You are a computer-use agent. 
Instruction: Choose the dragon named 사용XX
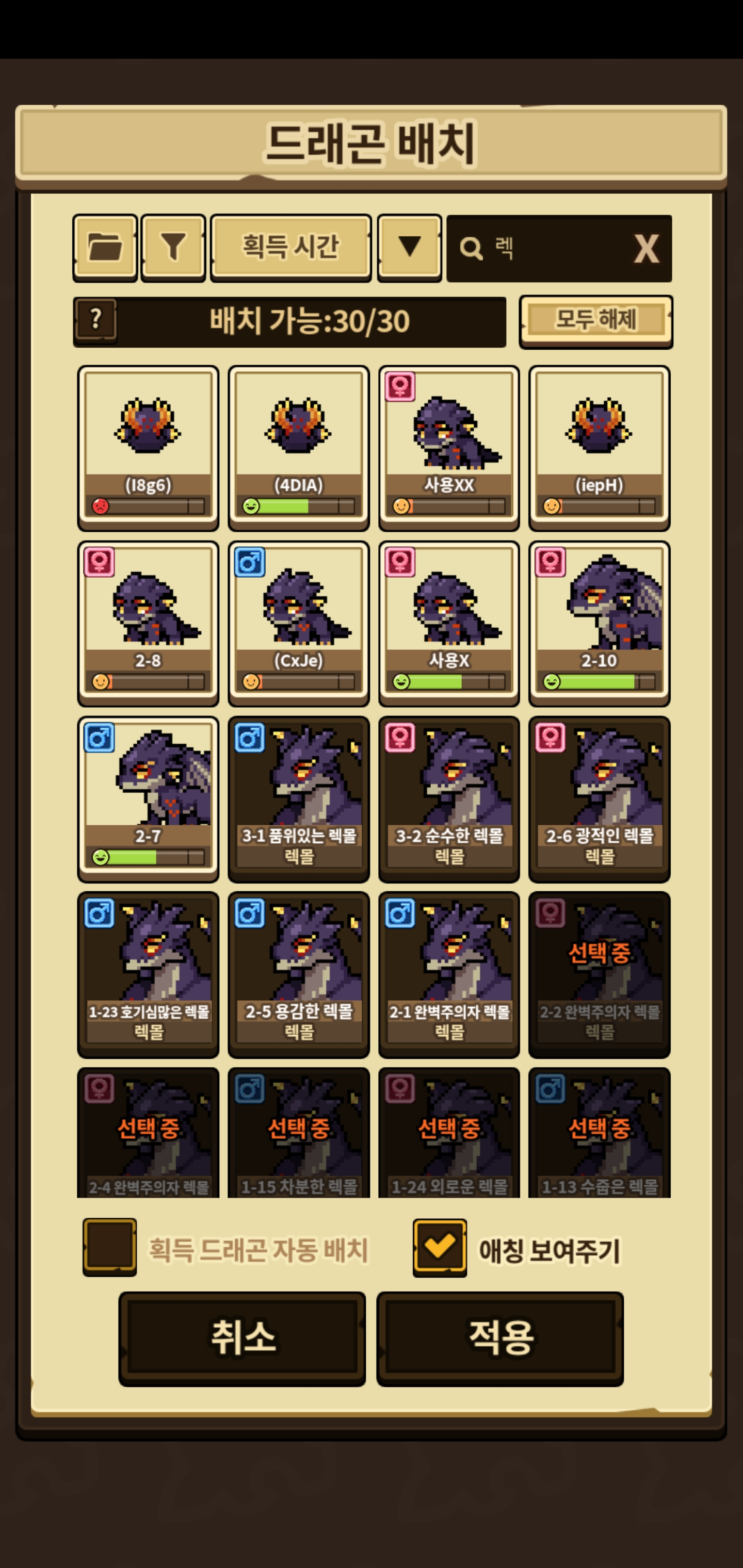point(449,447)
